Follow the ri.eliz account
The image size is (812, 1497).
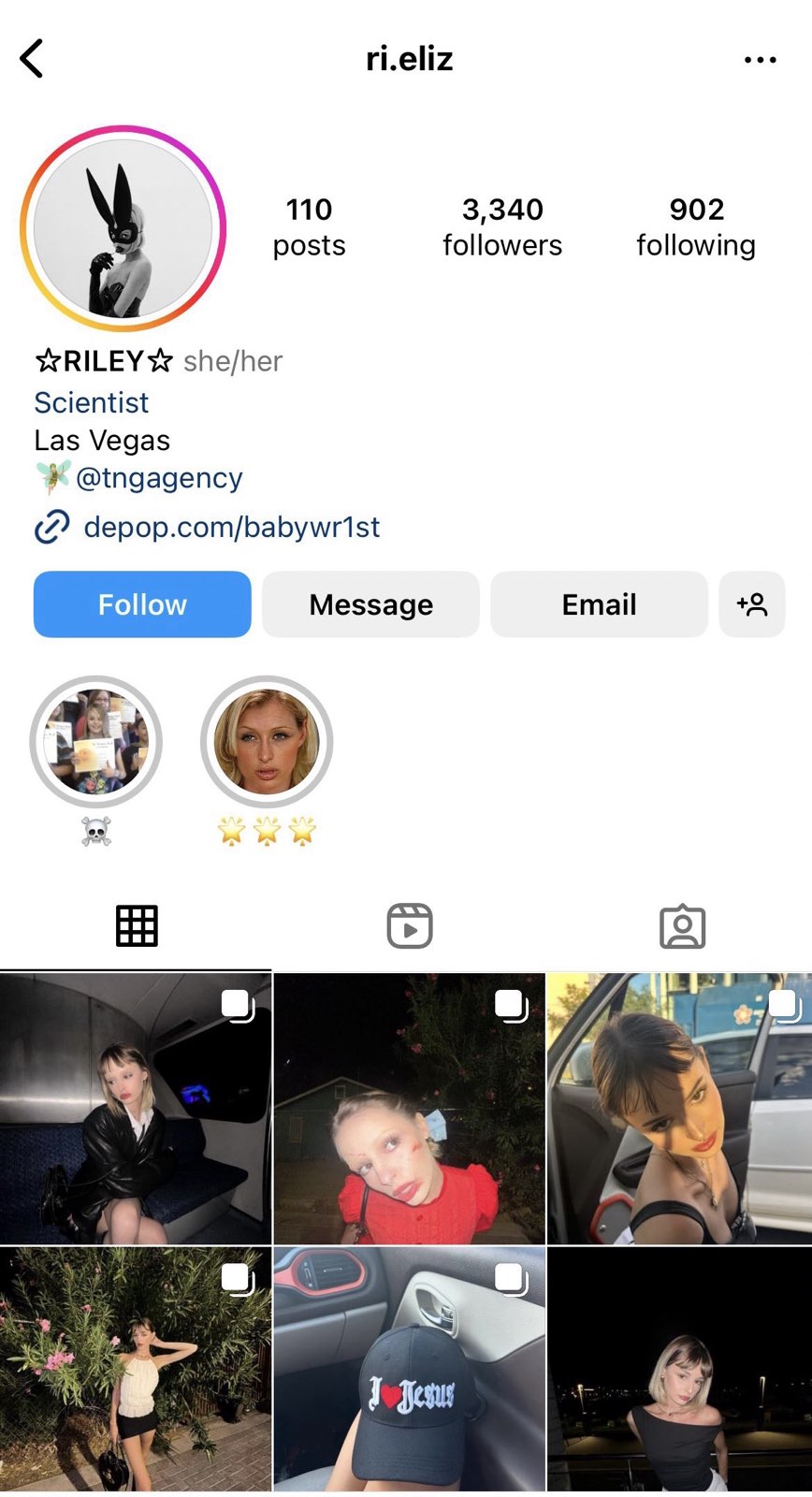tap(142, 604)
